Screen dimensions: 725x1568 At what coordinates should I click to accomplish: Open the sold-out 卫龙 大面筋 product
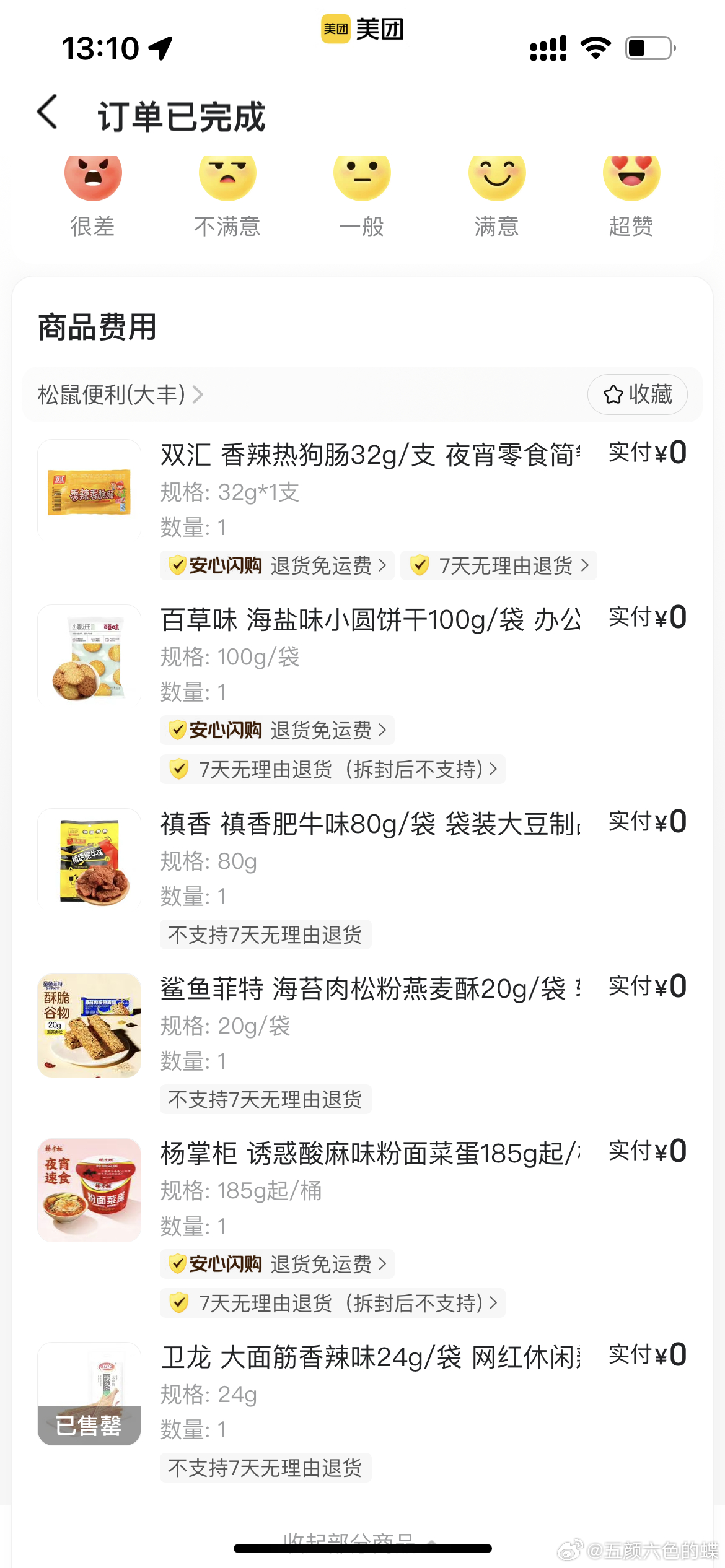(370, 1357)
